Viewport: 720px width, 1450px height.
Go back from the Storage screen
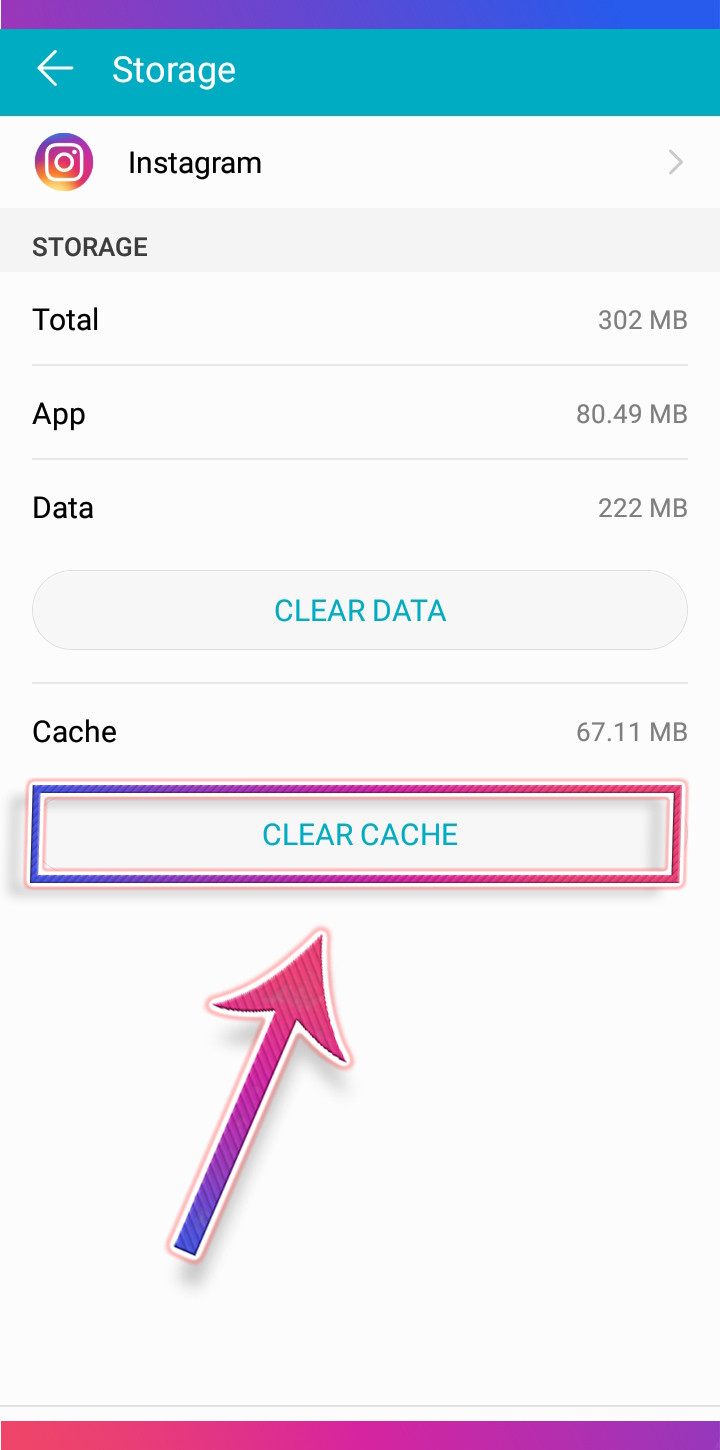55,69
